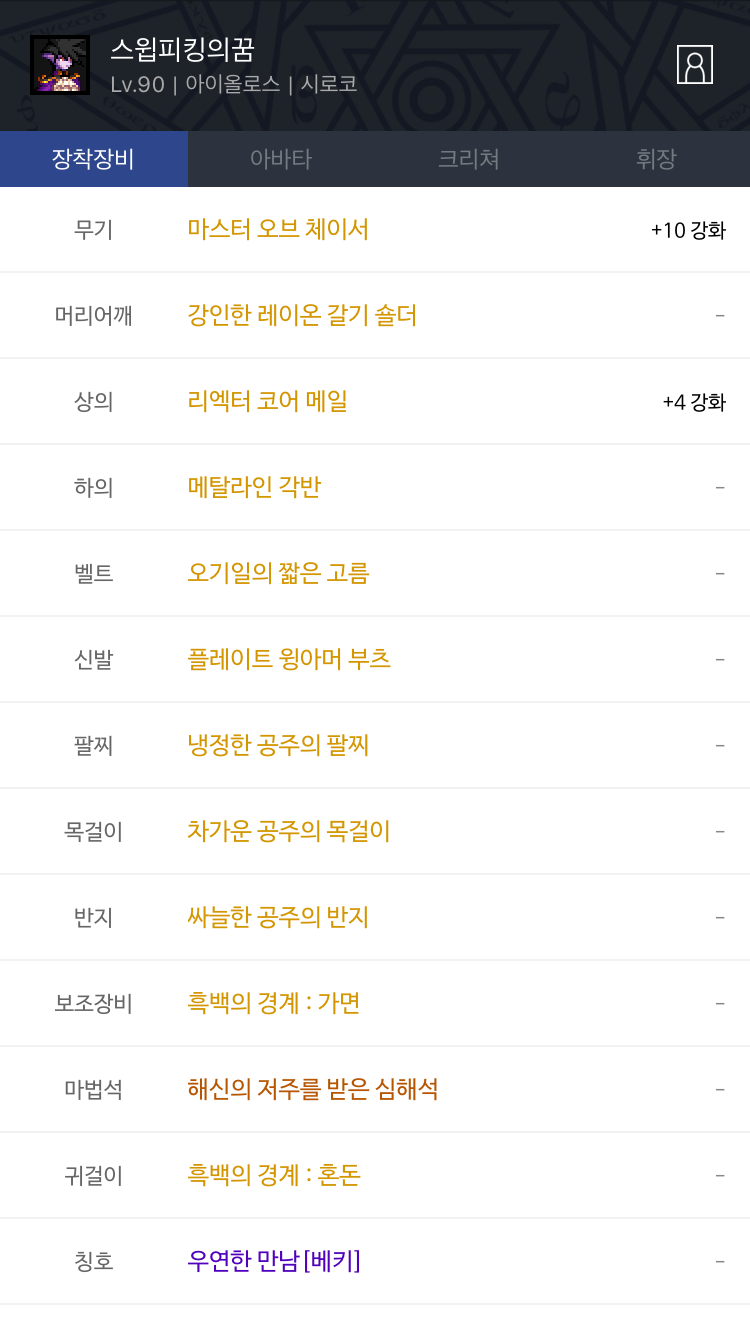The height and width of the screenshot is (1334, 750).
Task: View 흑백의 경계 : 혼돈 earring
Action: (x=274, y=1175)
